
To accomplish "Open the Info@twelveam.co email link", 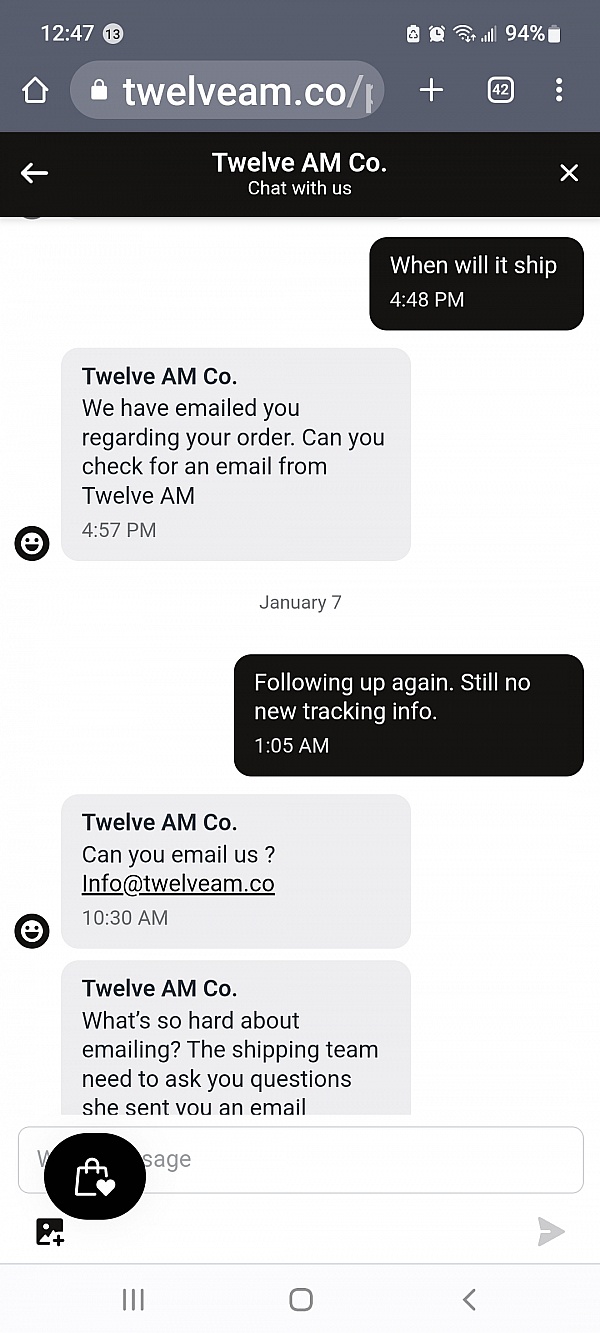I will tap(178, 884).
